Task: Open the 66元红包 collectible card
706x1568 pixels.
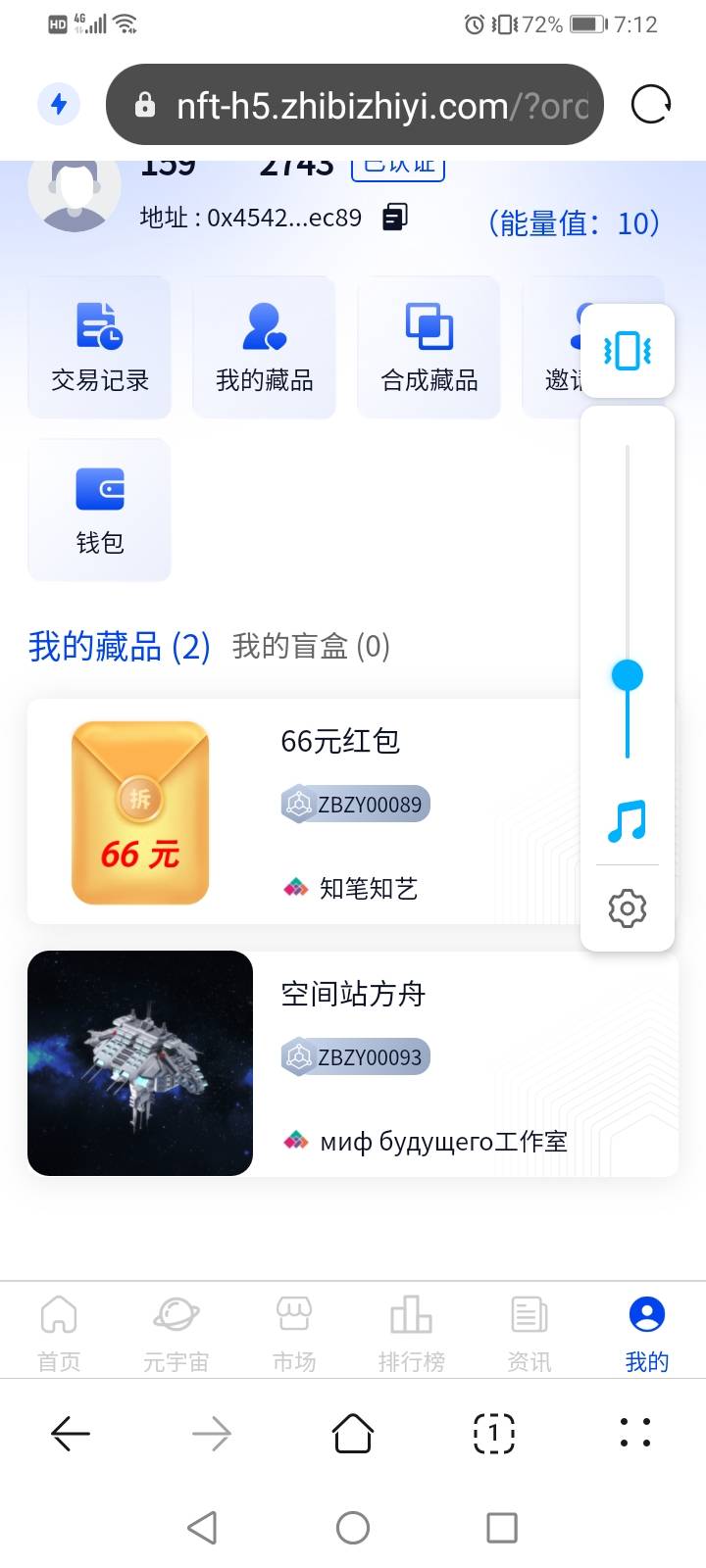Action: (304, 811)
